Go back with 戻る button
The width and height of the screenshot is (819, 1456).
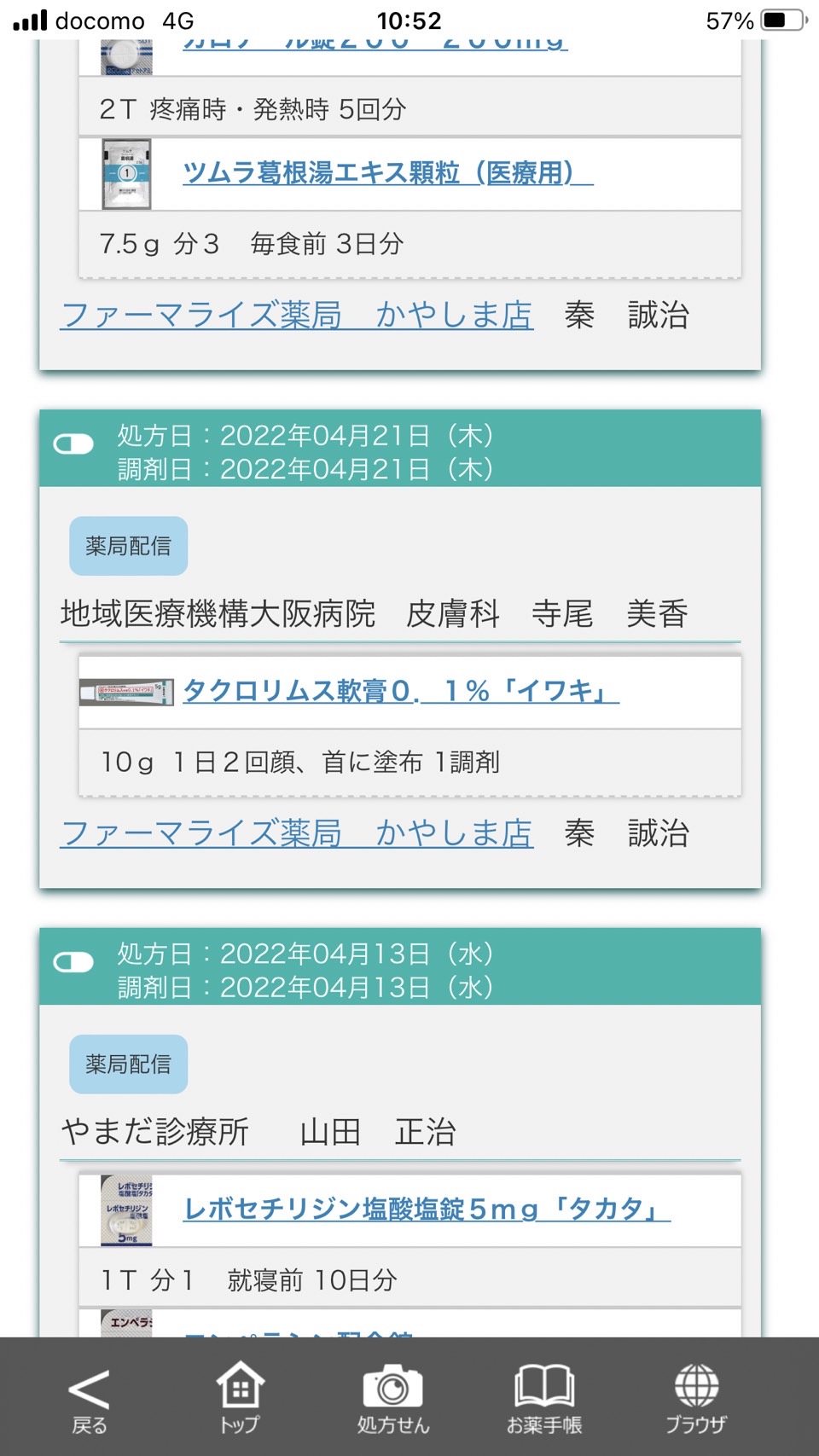[89, 1401]
